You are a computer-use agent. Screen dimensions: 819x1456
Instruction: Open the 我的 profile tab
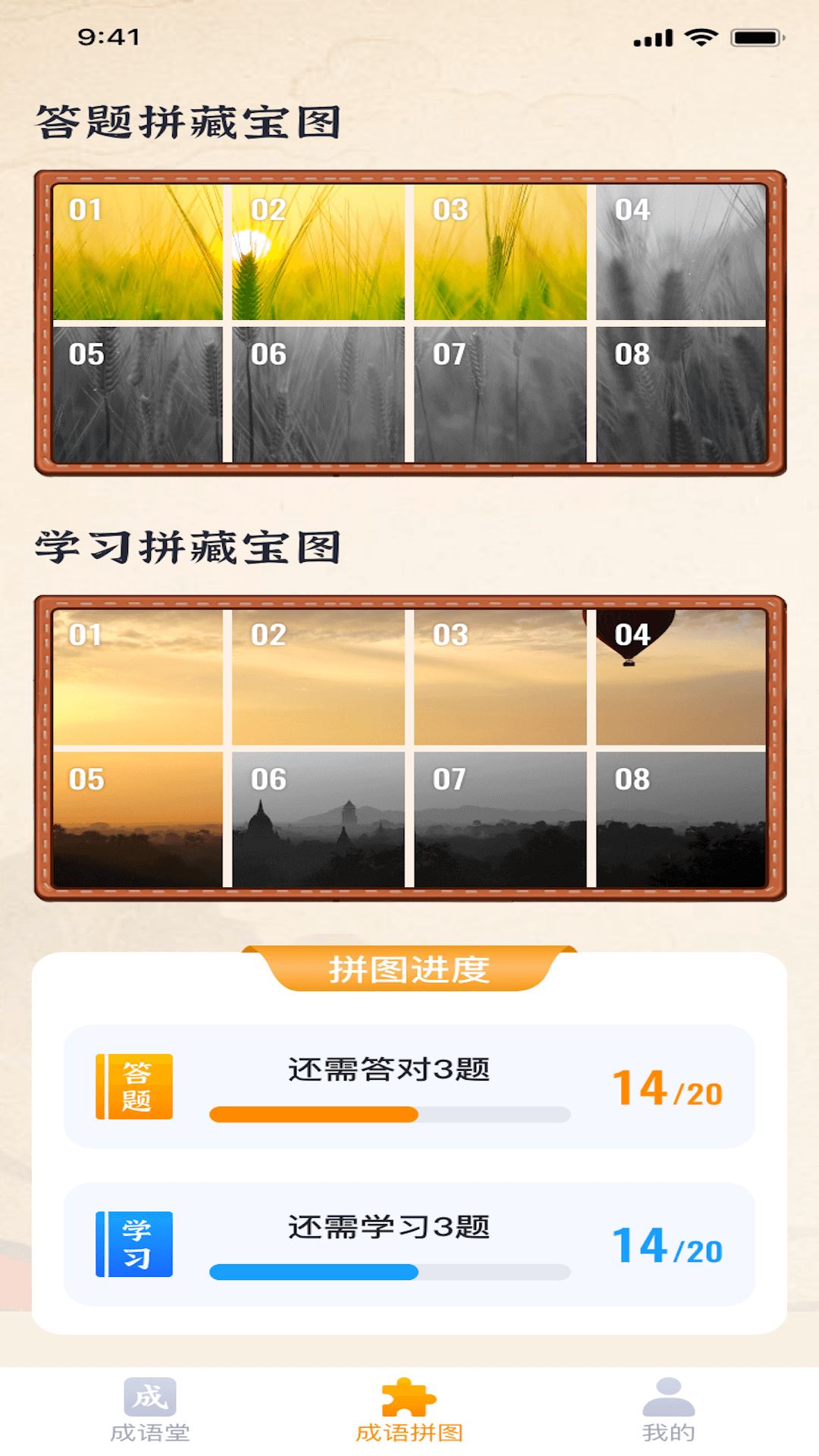pos(668,1409)
